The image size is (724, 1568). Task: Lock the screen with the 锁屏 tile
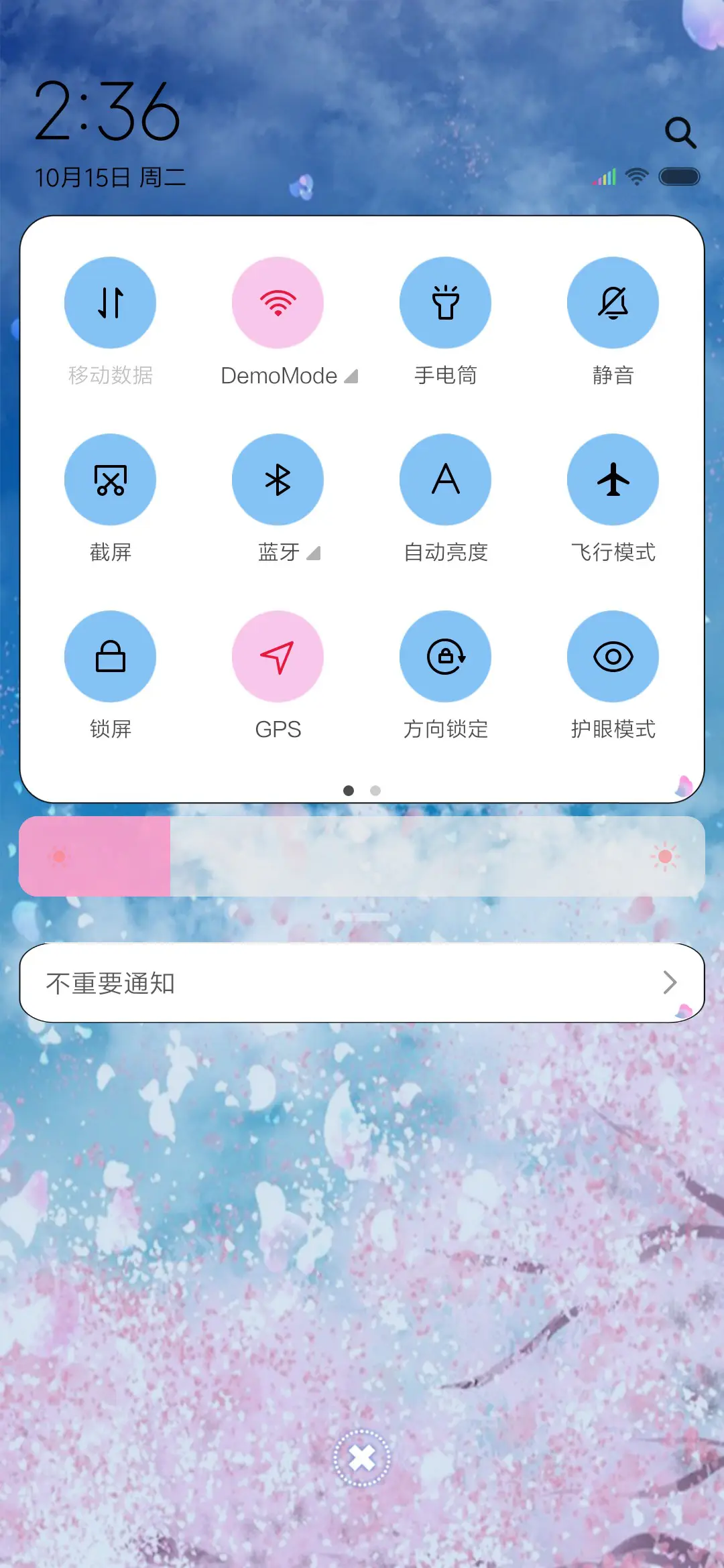111,657
